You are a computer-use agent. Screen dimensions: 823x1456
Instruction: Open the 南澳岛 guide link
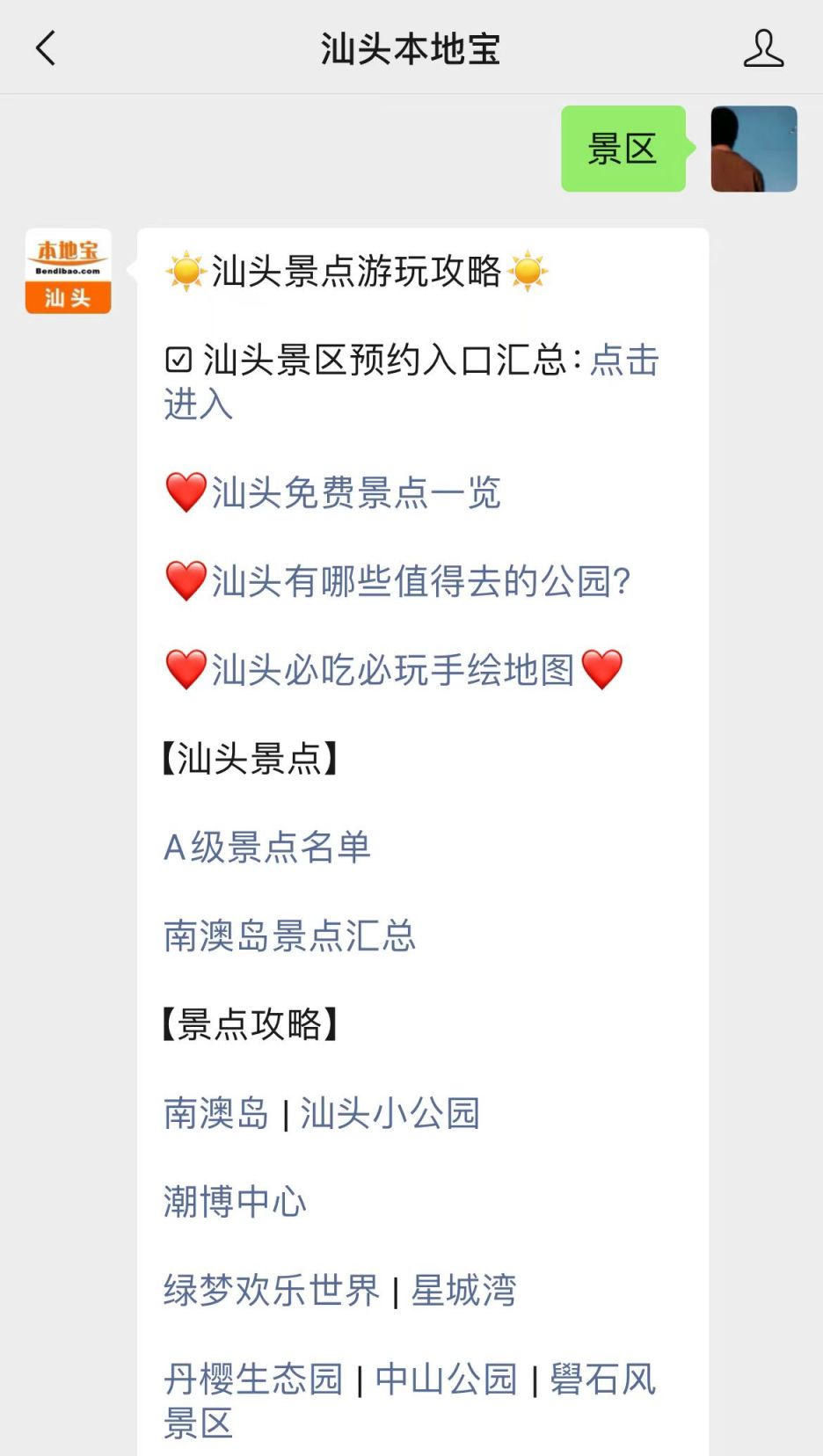click(x=216, y=1113)
